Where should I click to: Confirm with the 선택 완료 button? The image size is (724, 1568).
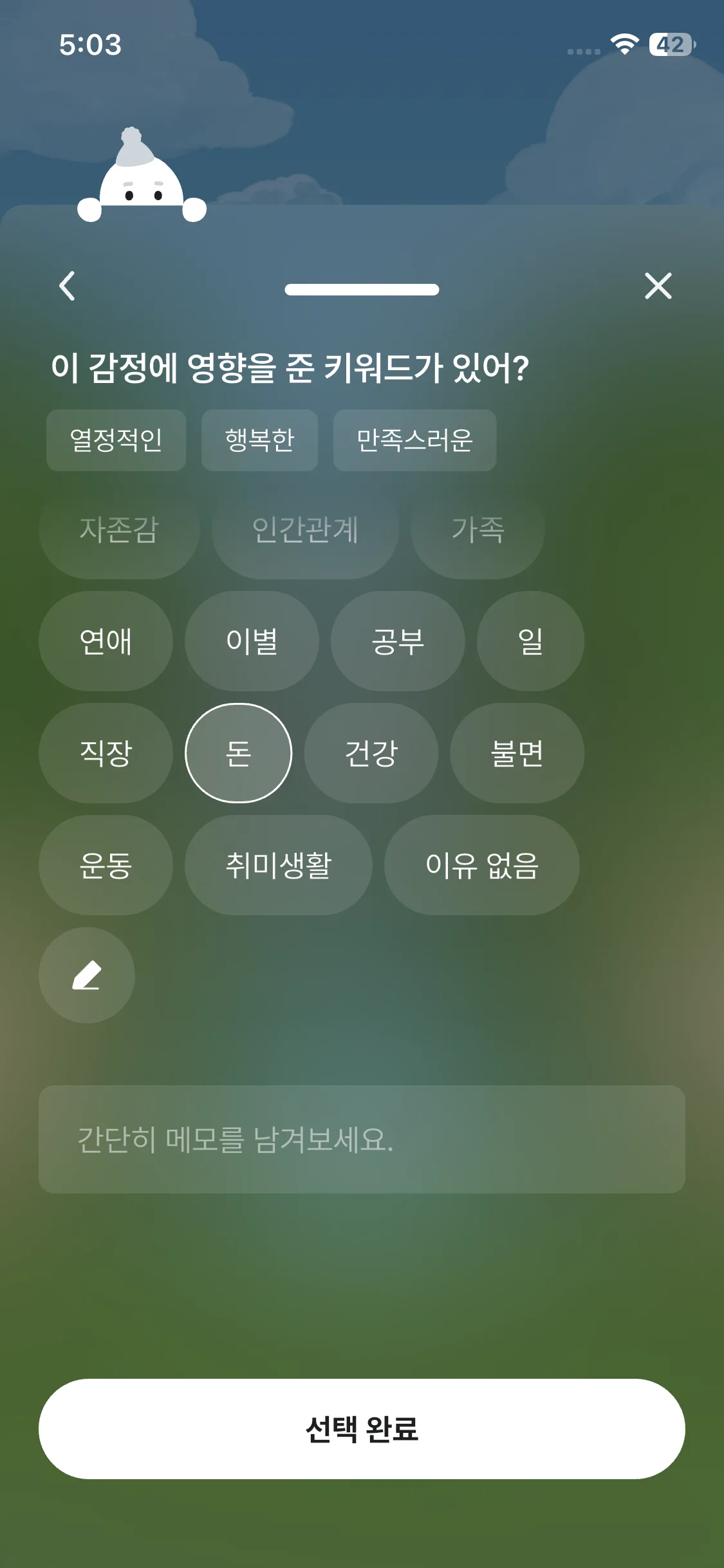coord(362,1429)
